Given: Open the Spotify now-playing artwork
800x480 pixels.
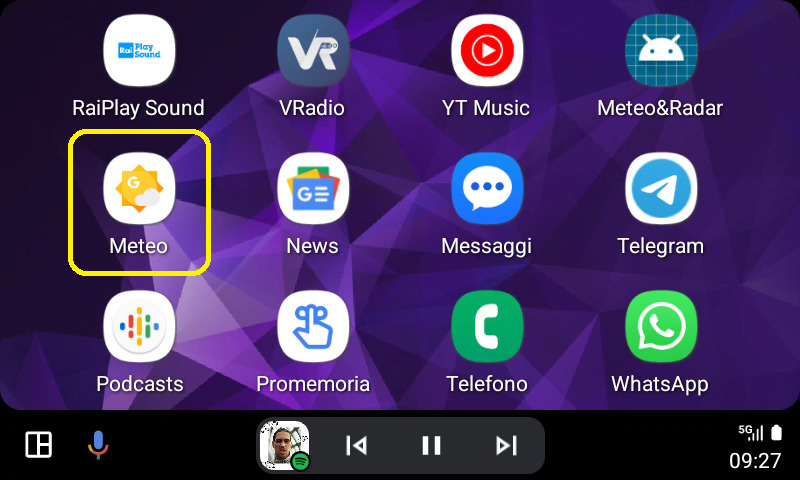Looking at the screenshot, I should pos(285,445).
